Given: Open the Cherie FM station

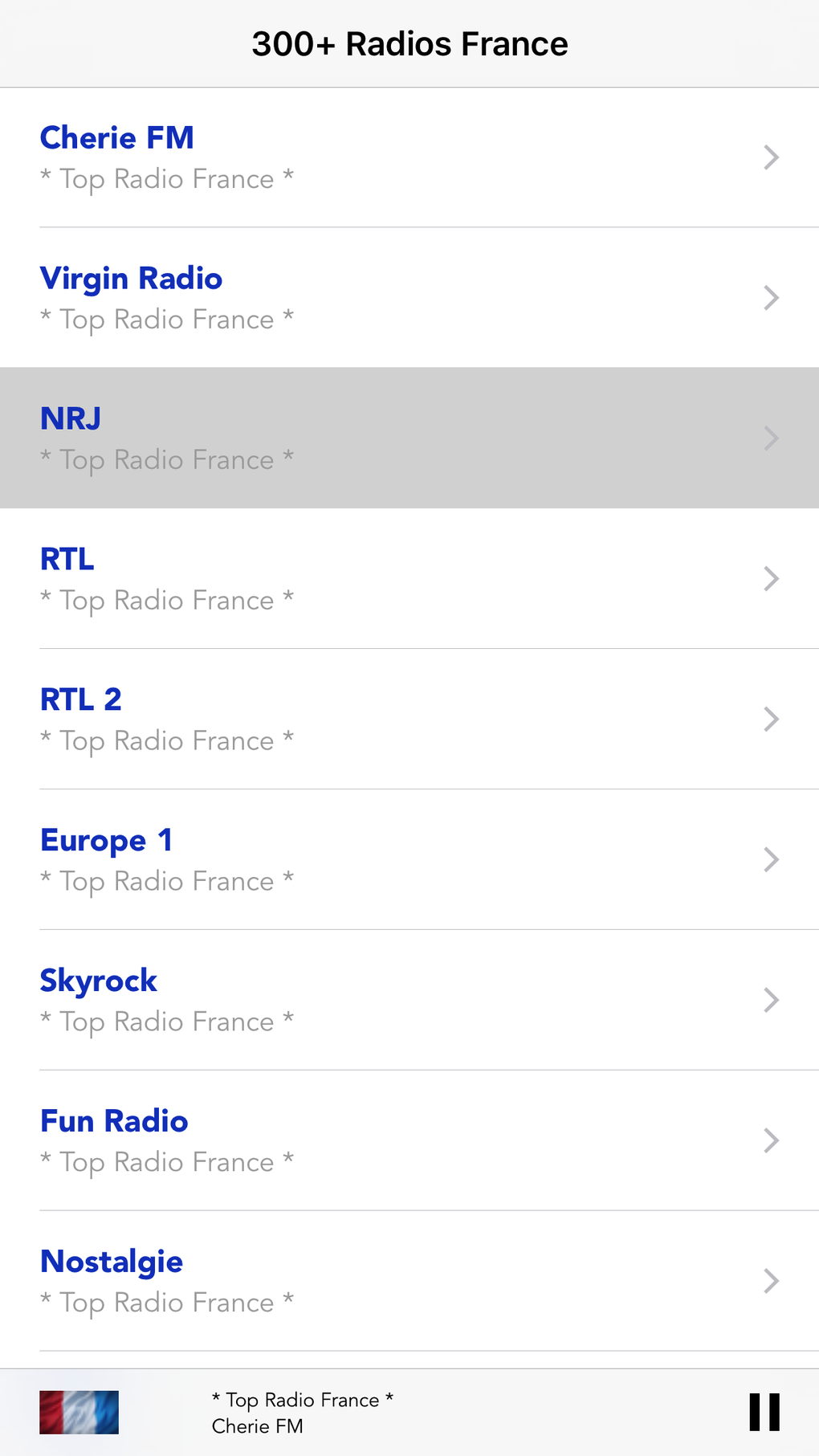Looking at the screenshot, I should pyautogui.click(x=409, y=157).
